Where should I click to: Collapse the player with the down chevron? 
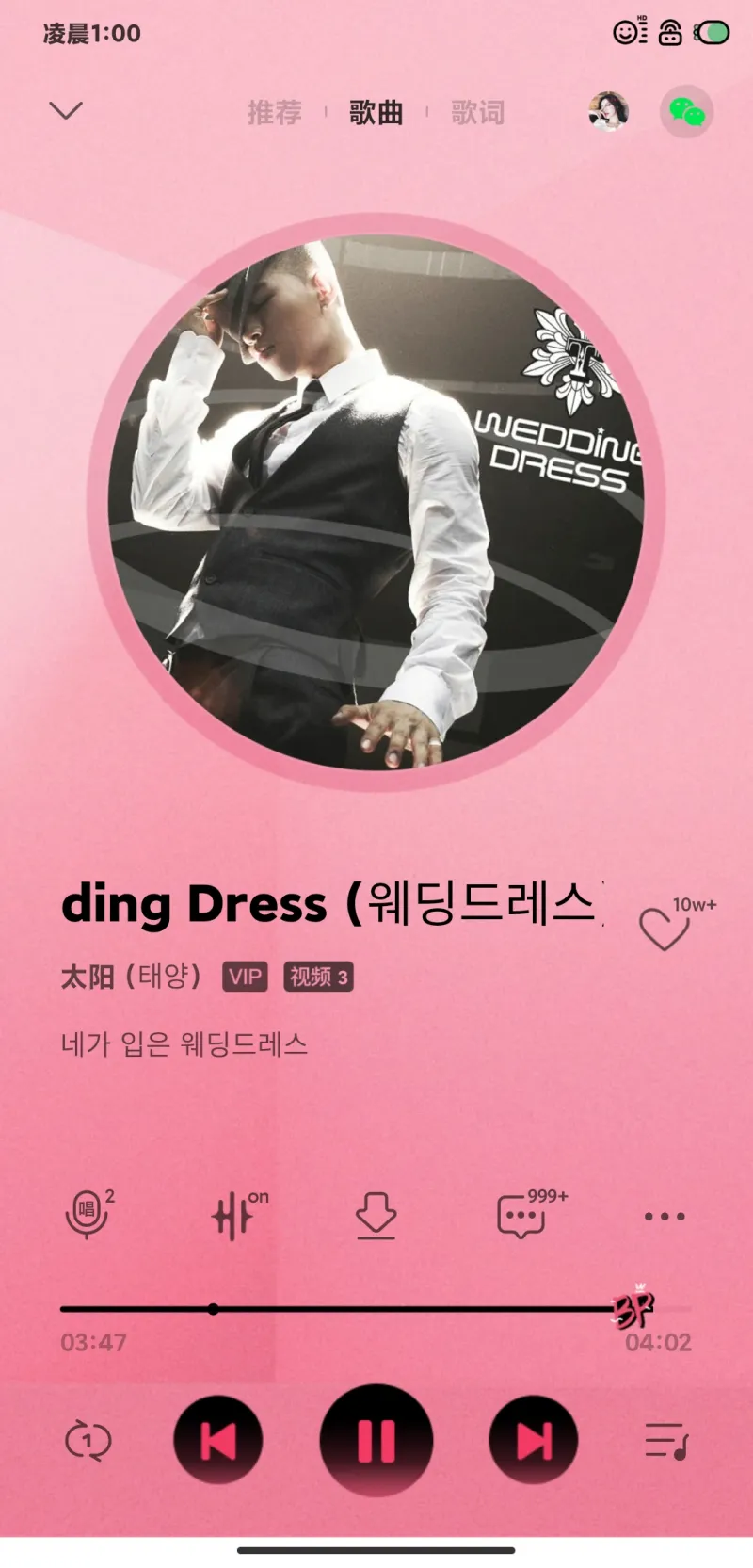[x=65, y=111]
